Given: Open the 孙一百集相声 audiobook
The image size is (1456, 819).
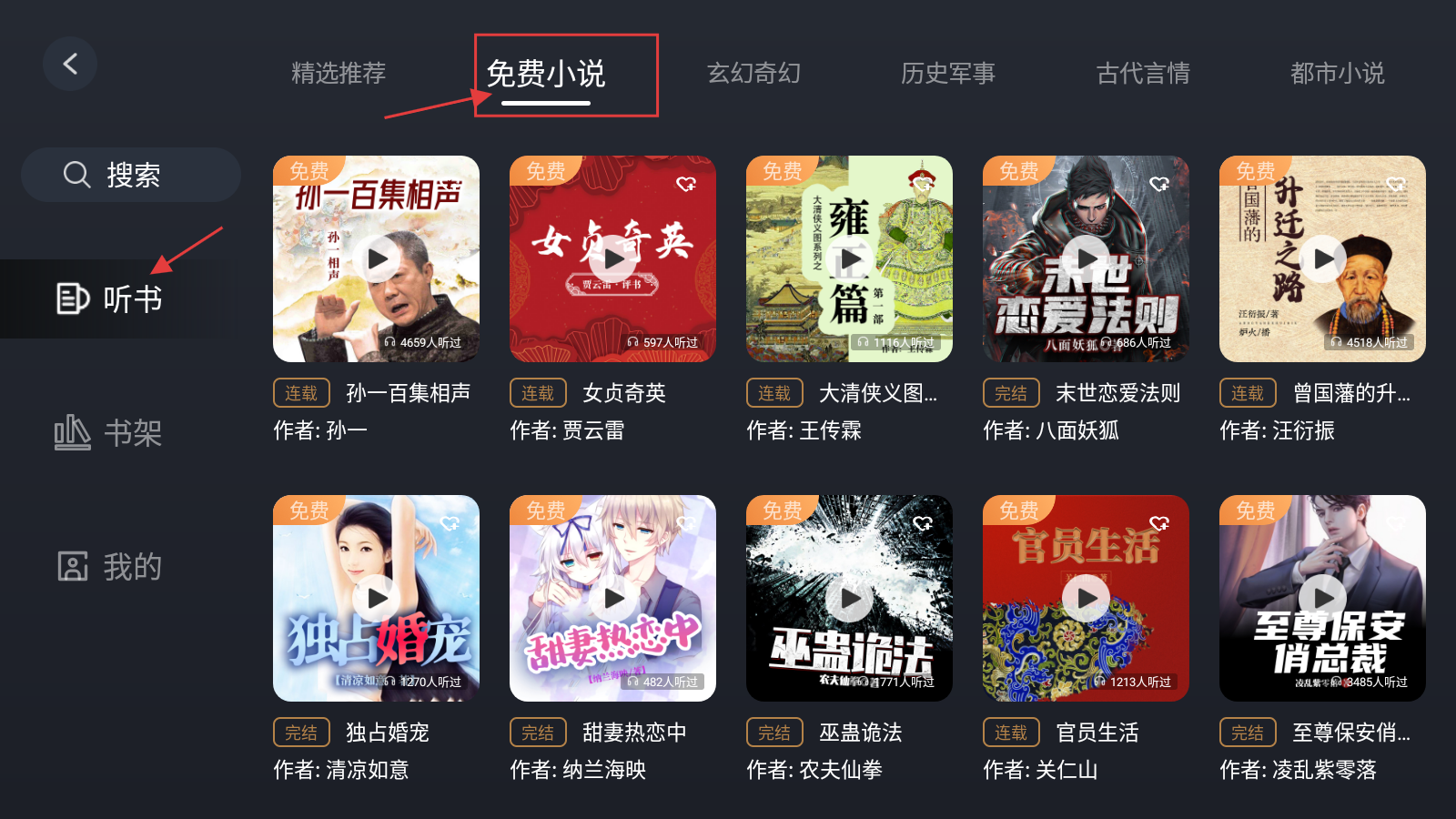Looking at the screenshot, I should (376, 259).
